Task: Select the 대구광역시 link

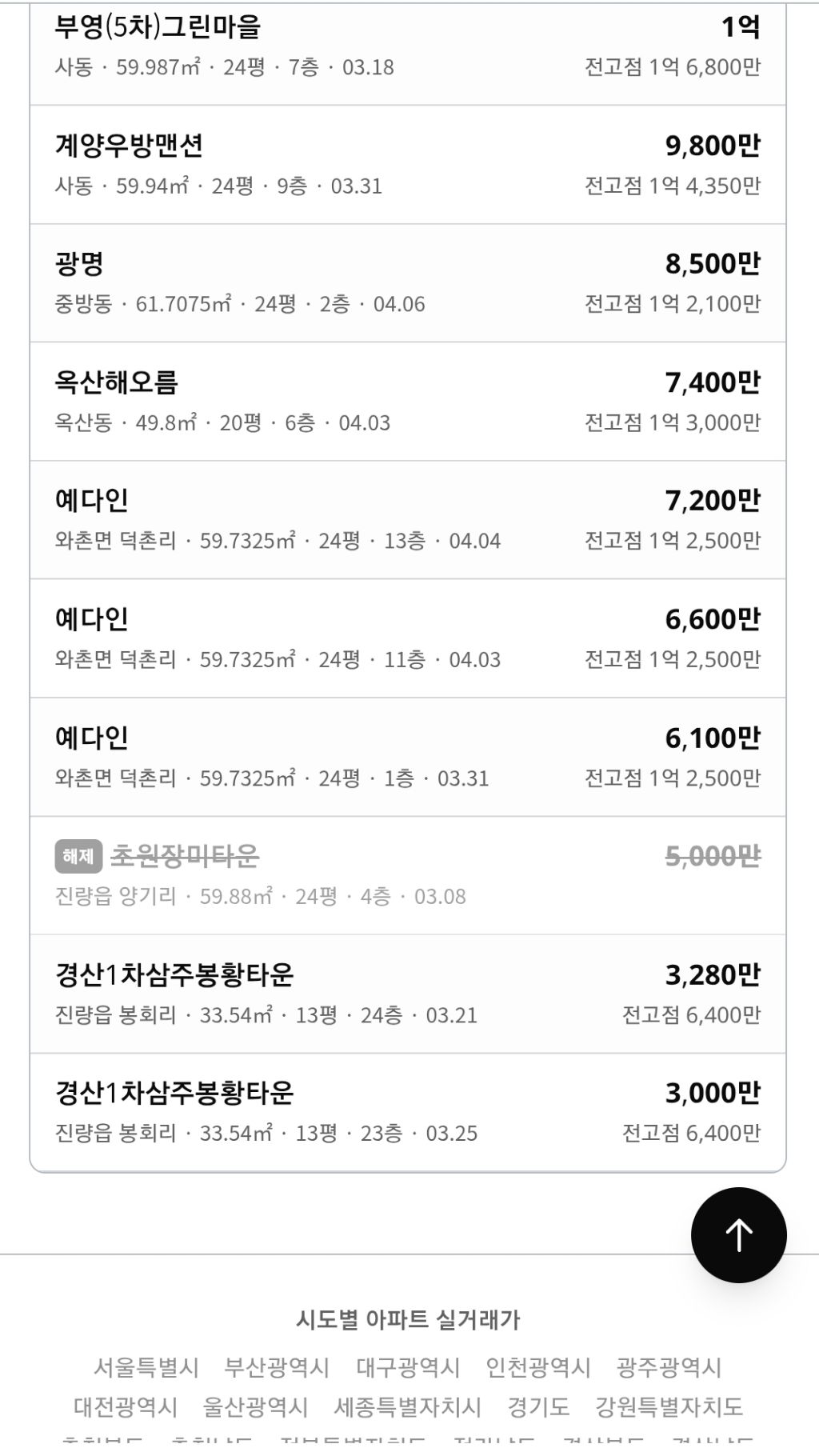Action: tap(408, 1367)
